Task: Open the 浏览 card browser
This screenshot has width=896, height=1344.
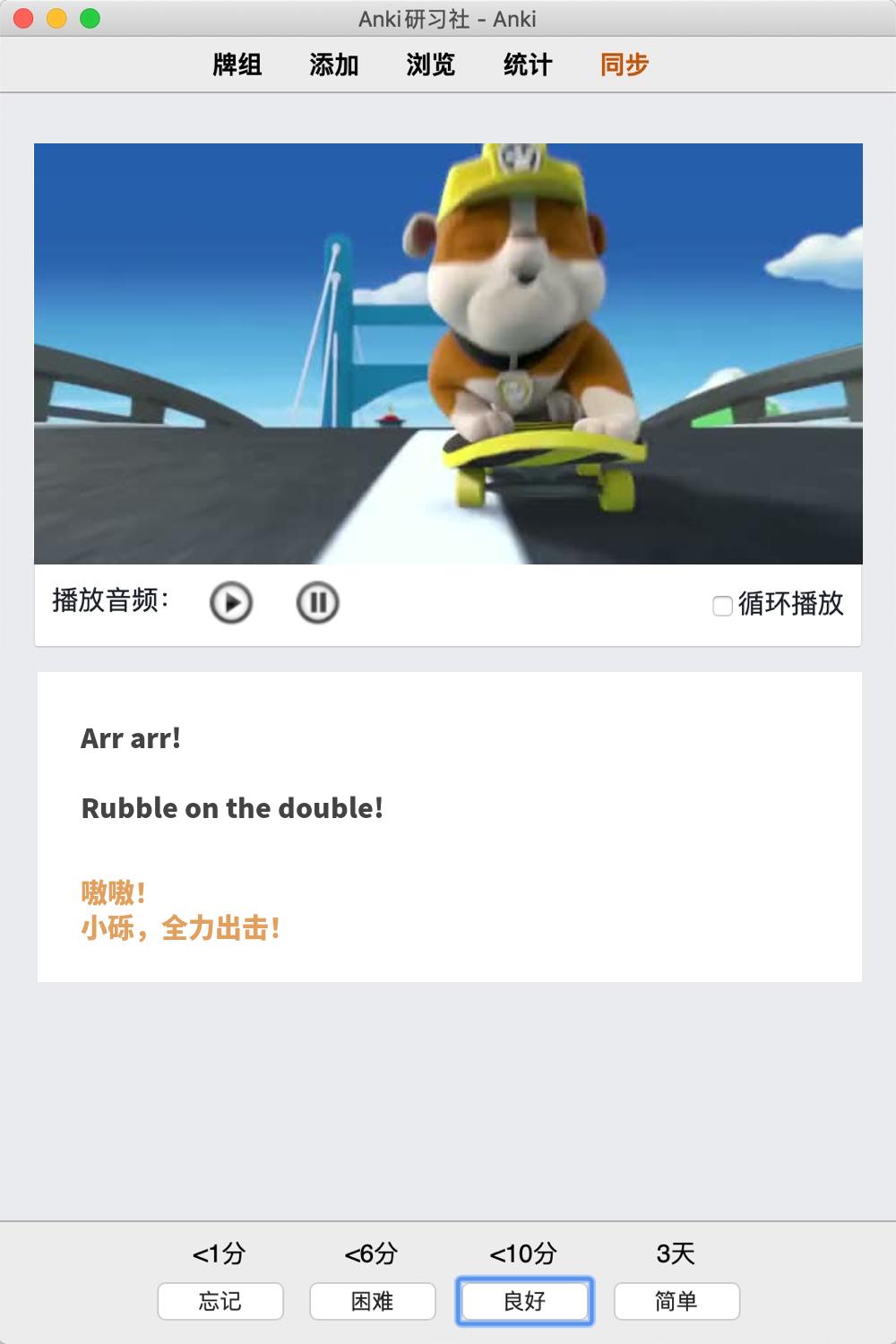Action: 431,65
